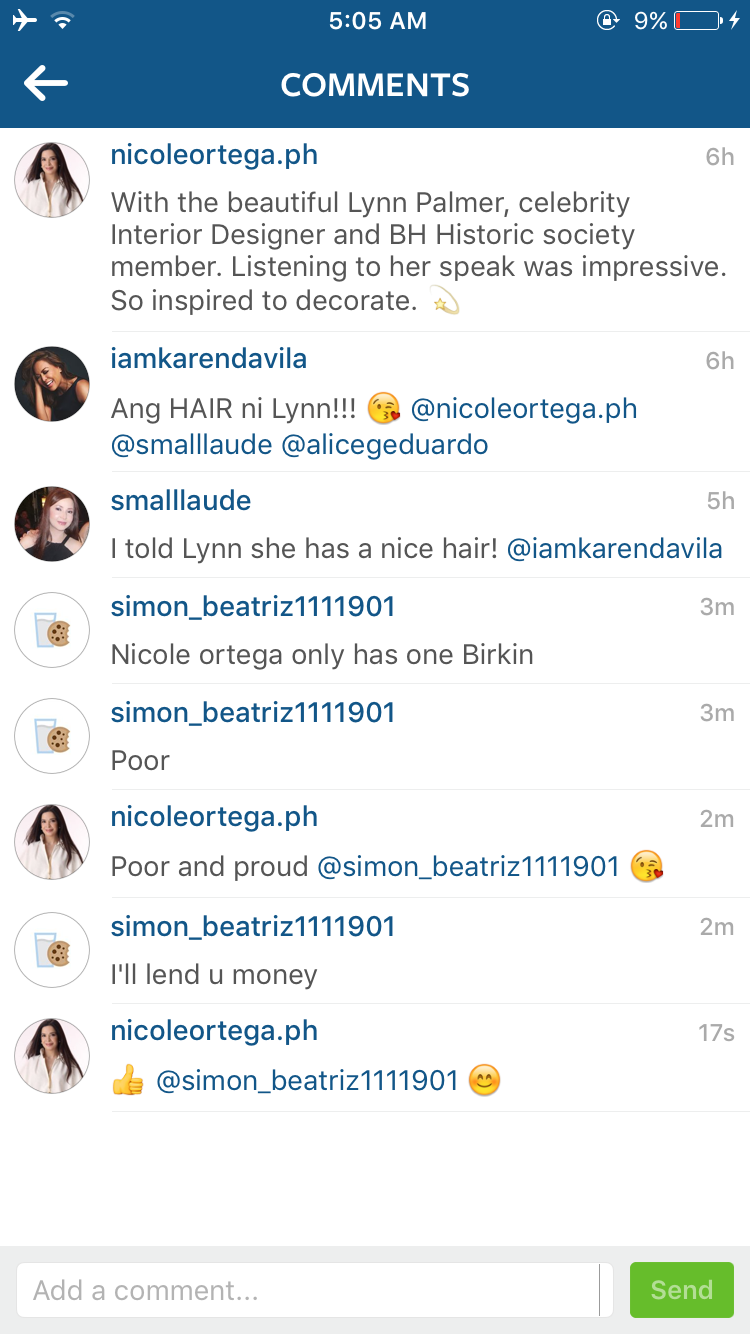The height and width of the screenshot is (1334, 750).
Task: Go back using the arrow icon
Action: pyautogui.click(x=46, y=84)
